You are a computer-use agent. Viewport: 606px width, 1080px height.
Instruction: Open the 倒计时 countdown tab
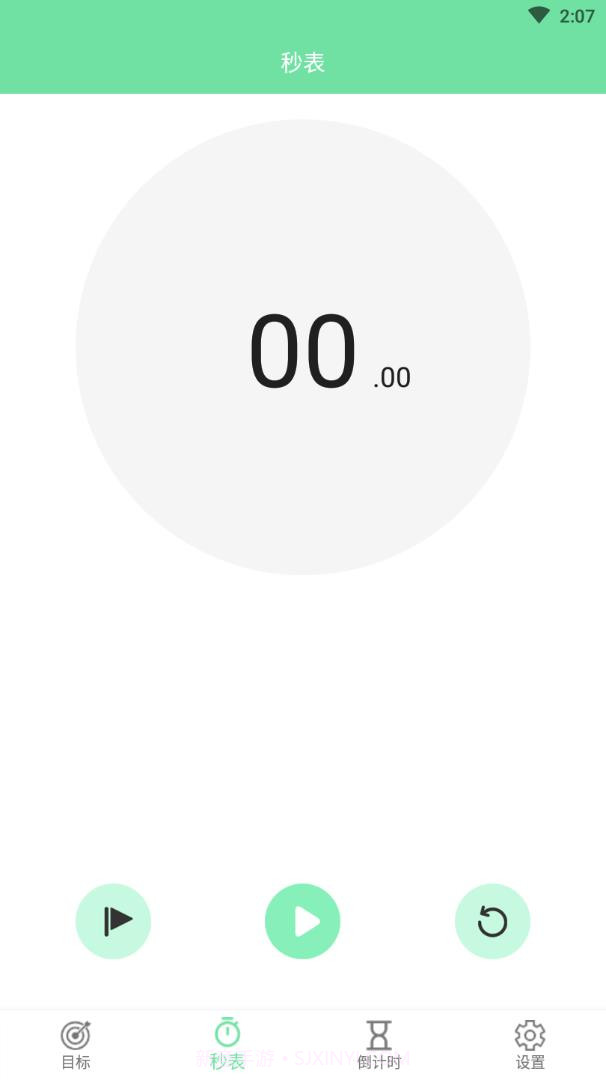pyautogui.click(x=379, y=1044)
